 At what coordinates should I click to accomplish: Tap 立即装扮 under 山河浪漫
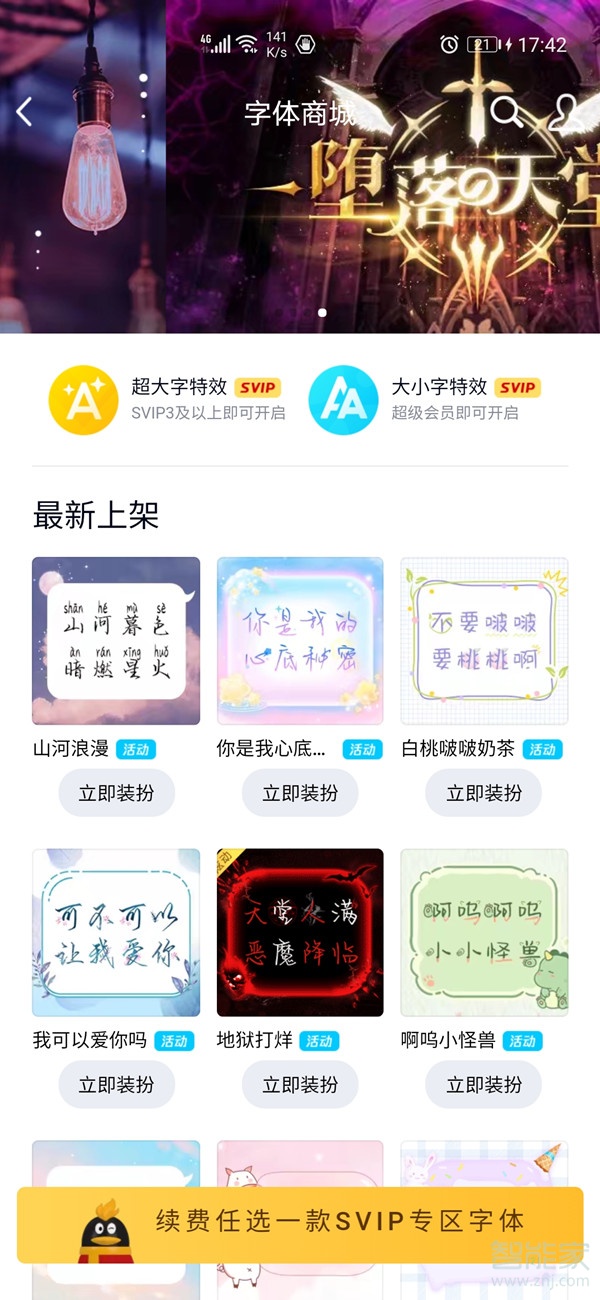116,793
